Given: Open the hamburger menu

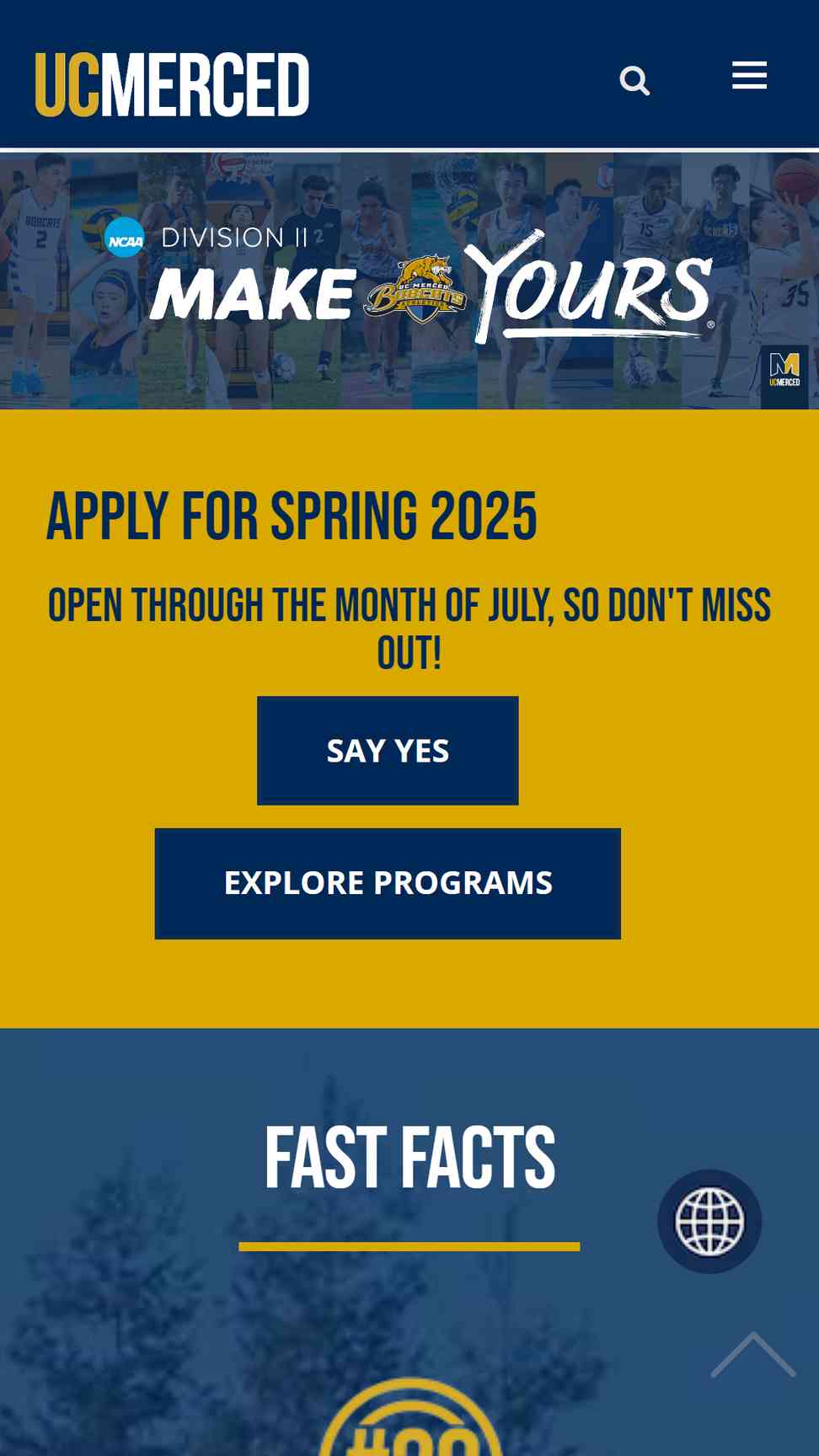Looking at the screenshot, I should coord(749,75).
